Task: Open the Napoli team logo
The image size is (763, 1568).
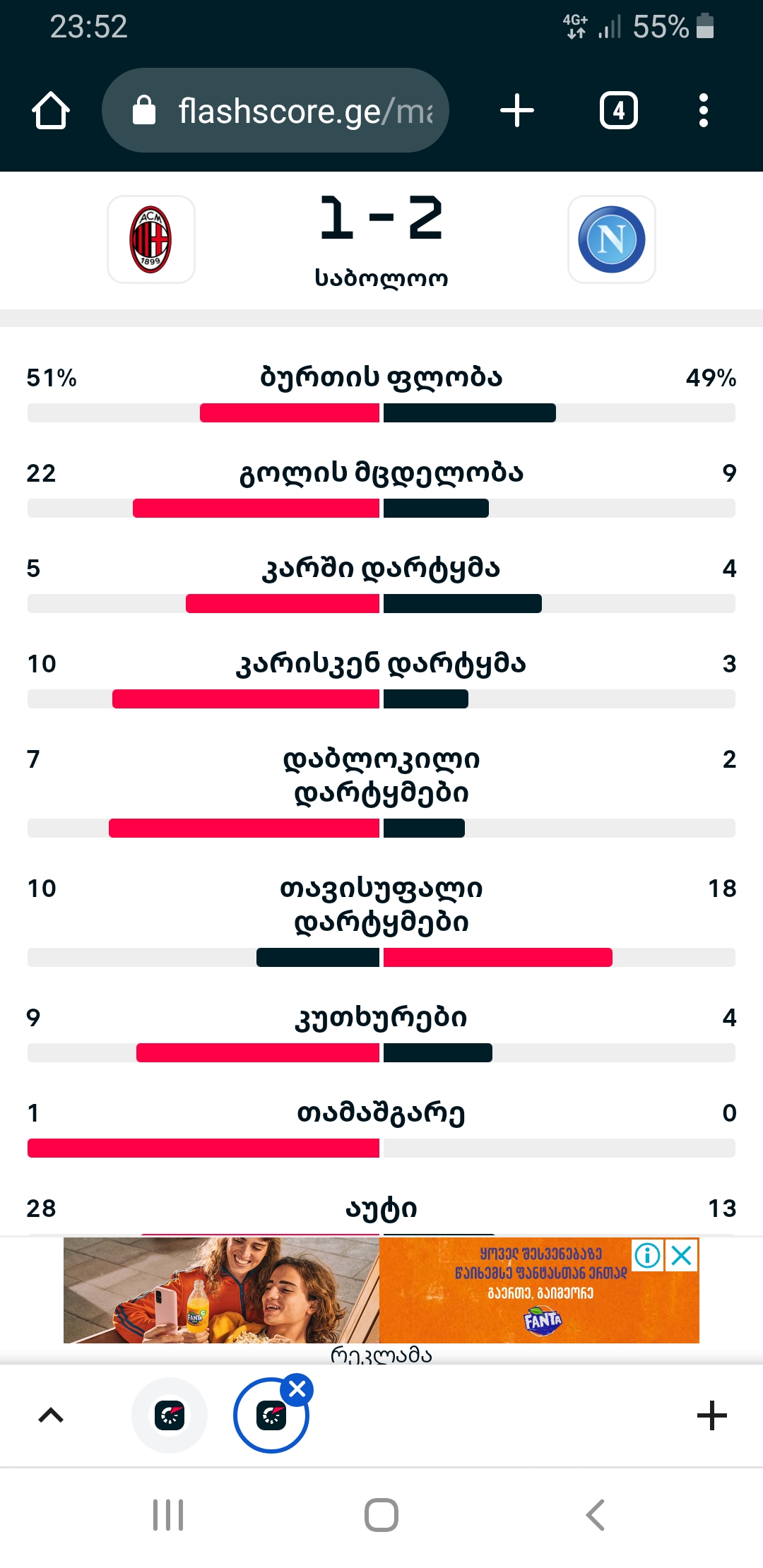Action: [612, 239]
